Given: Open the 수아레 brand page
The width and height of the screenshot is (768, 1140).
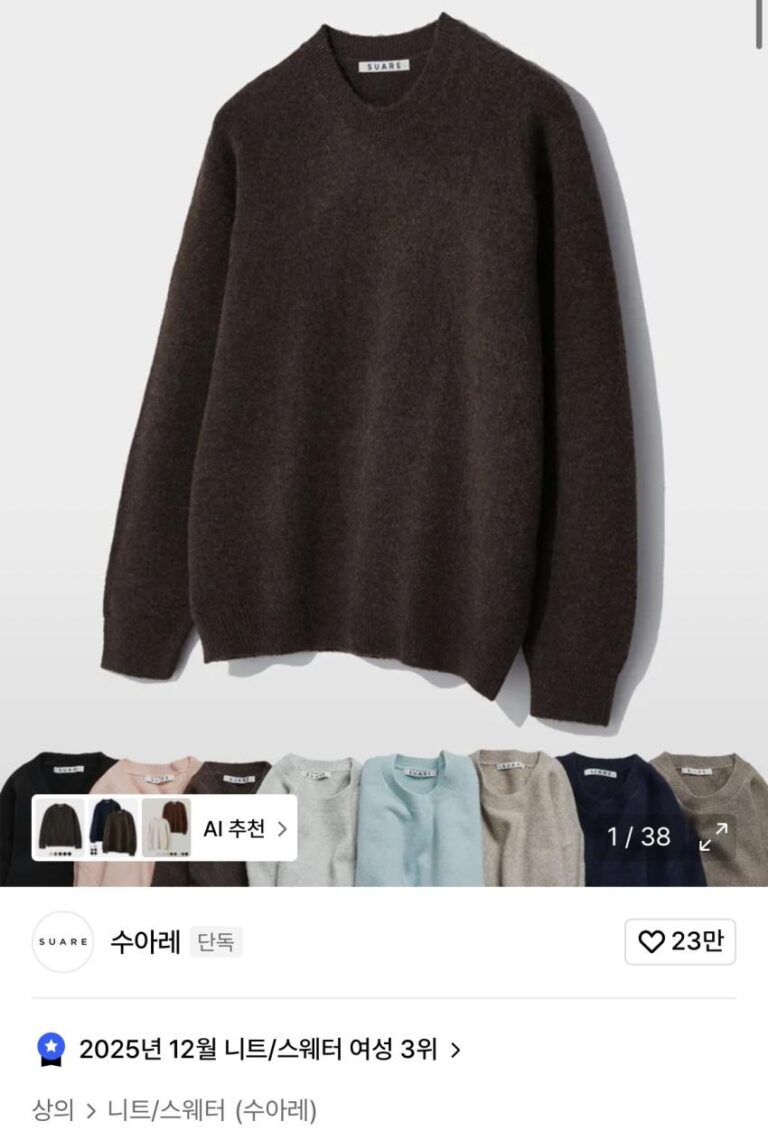Looking at the screenshot, I should 145,941.
